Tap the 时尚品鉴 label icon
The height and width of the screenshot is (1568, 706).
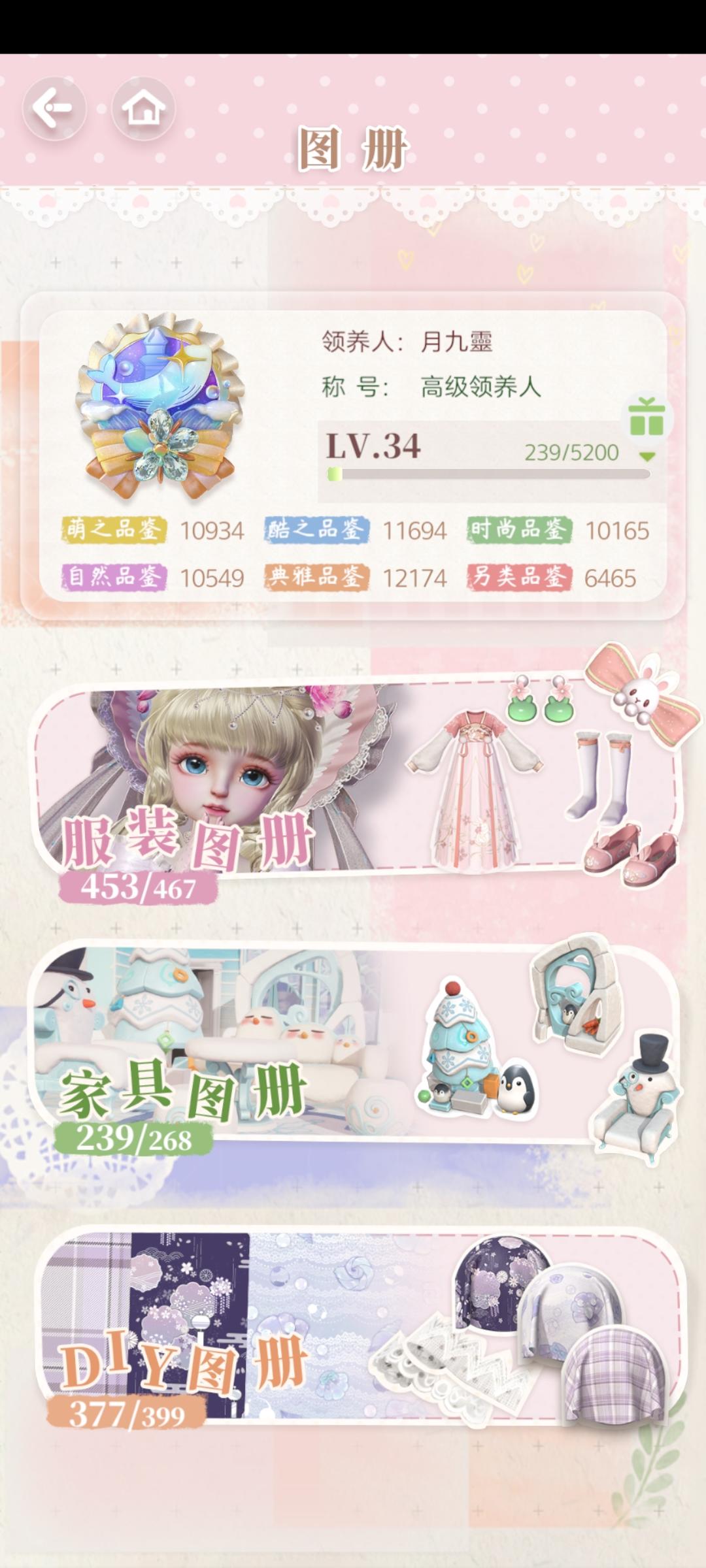pos(520,531)
